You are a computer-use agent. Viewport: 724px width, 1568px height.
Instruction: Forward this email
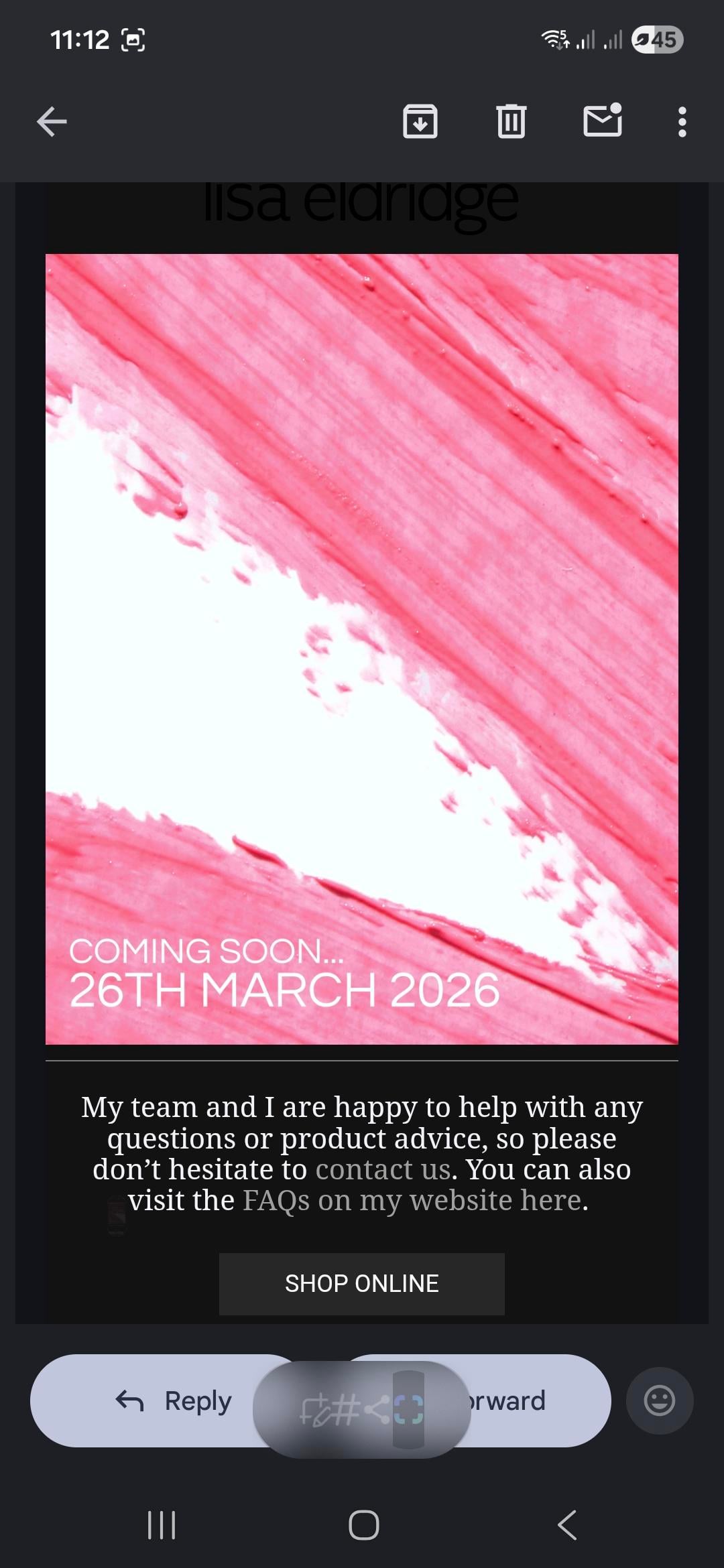pos(530,1400)
